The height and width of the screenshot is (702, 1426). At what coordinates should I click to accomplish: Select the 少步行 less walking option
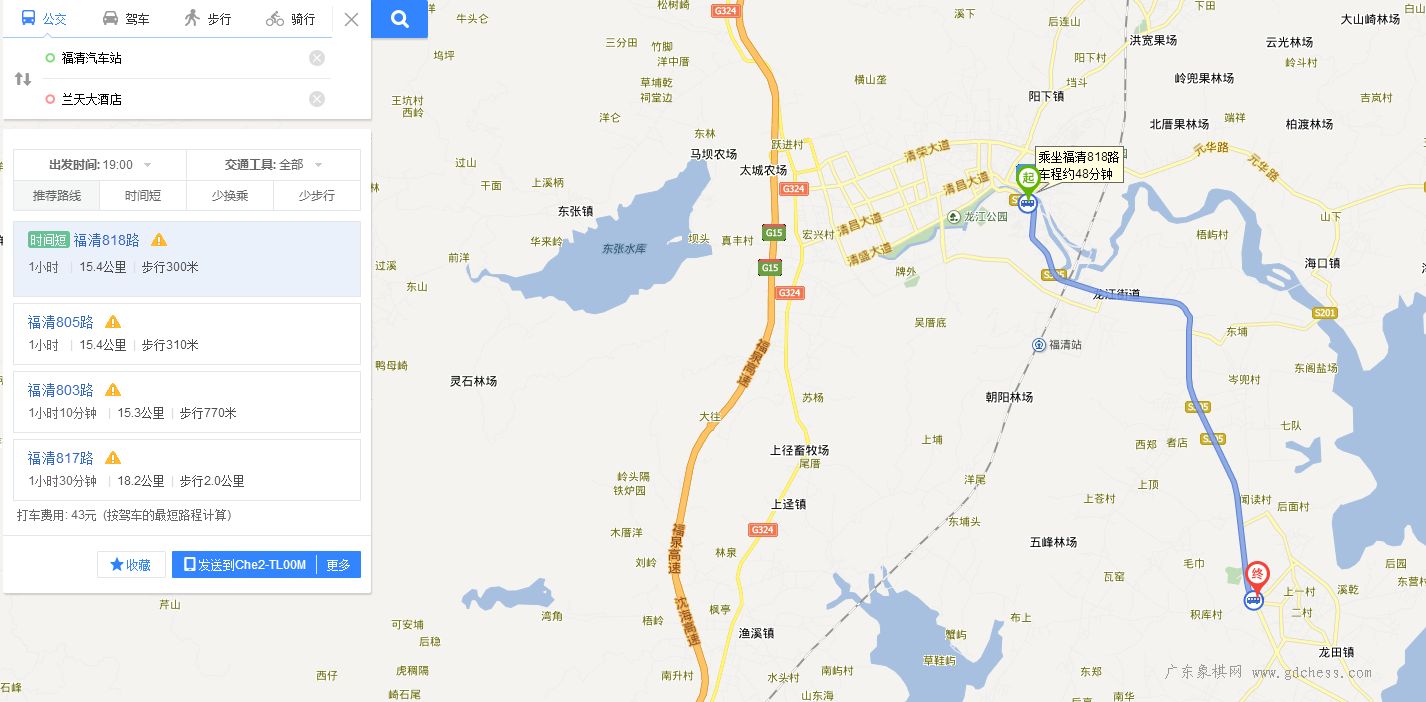coord(316,196)
